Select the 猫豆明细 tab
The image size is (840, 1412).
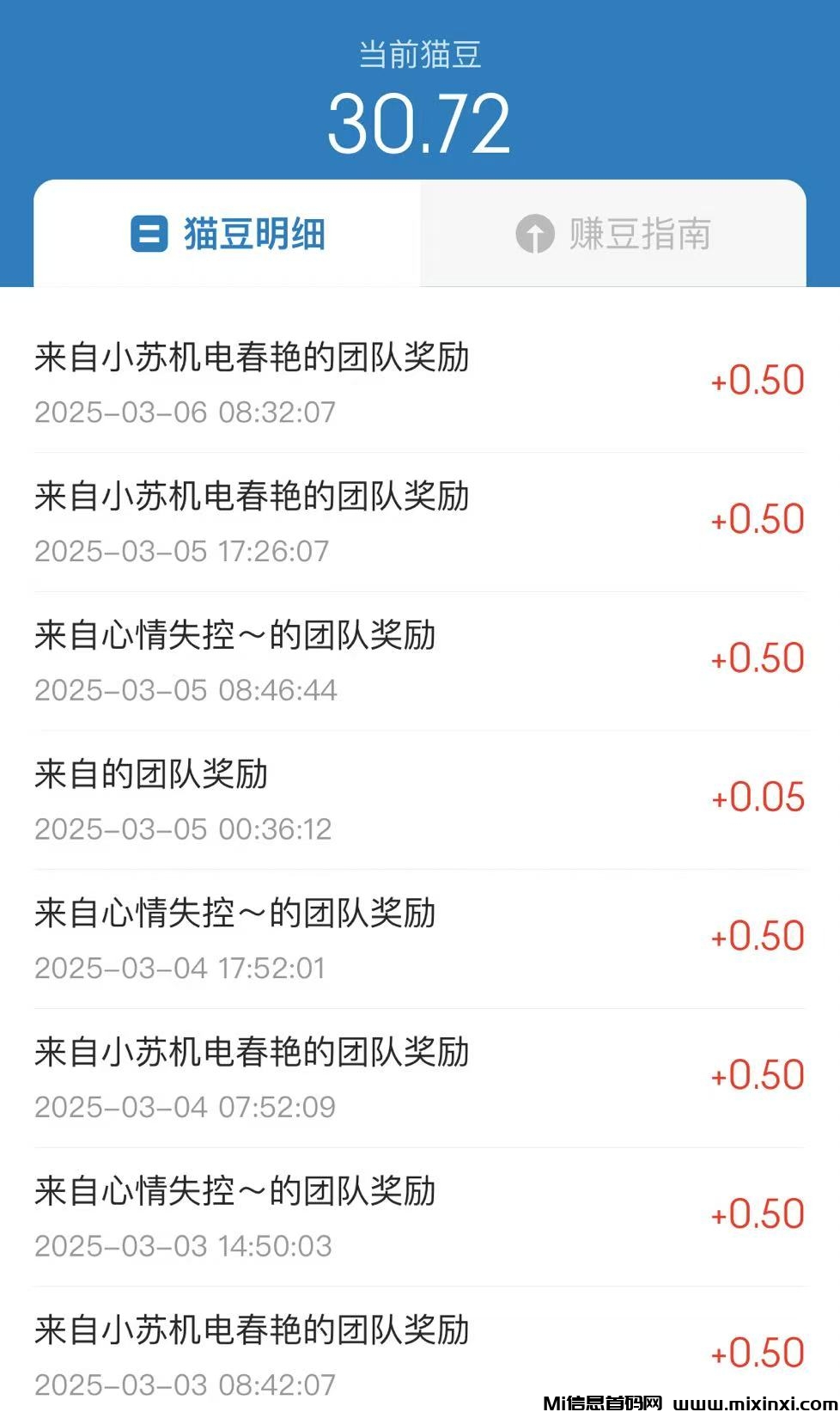[x=228, y=234]
